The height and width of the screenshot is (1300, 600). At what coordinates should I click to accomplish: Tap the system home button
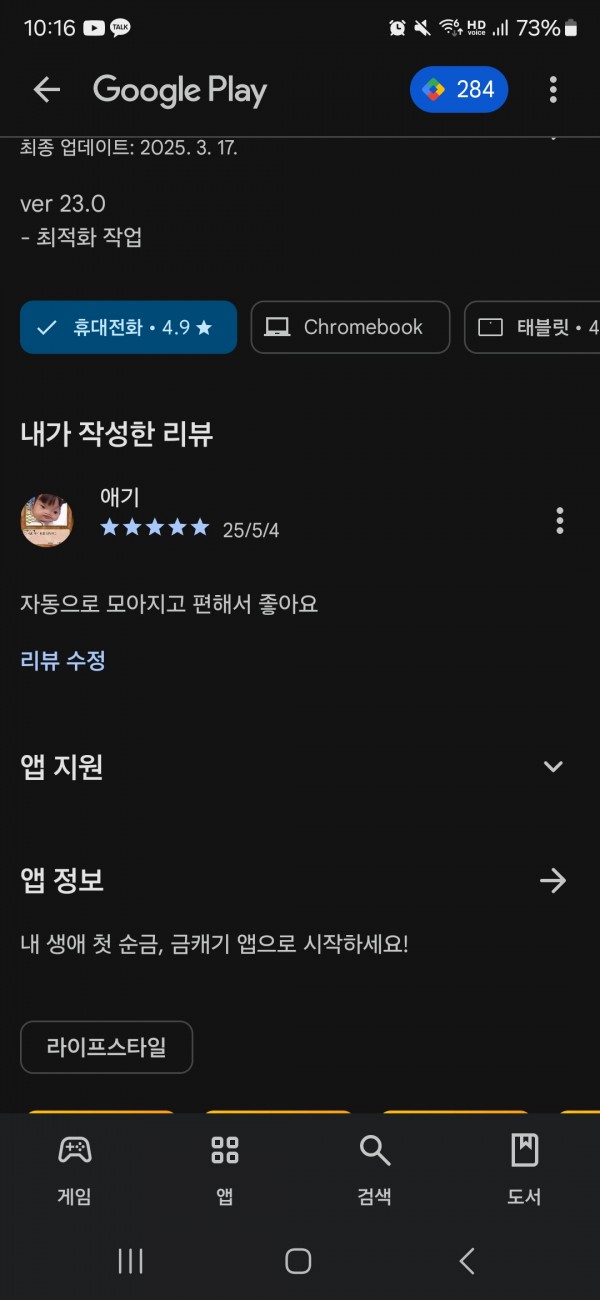pos(298,1261)
